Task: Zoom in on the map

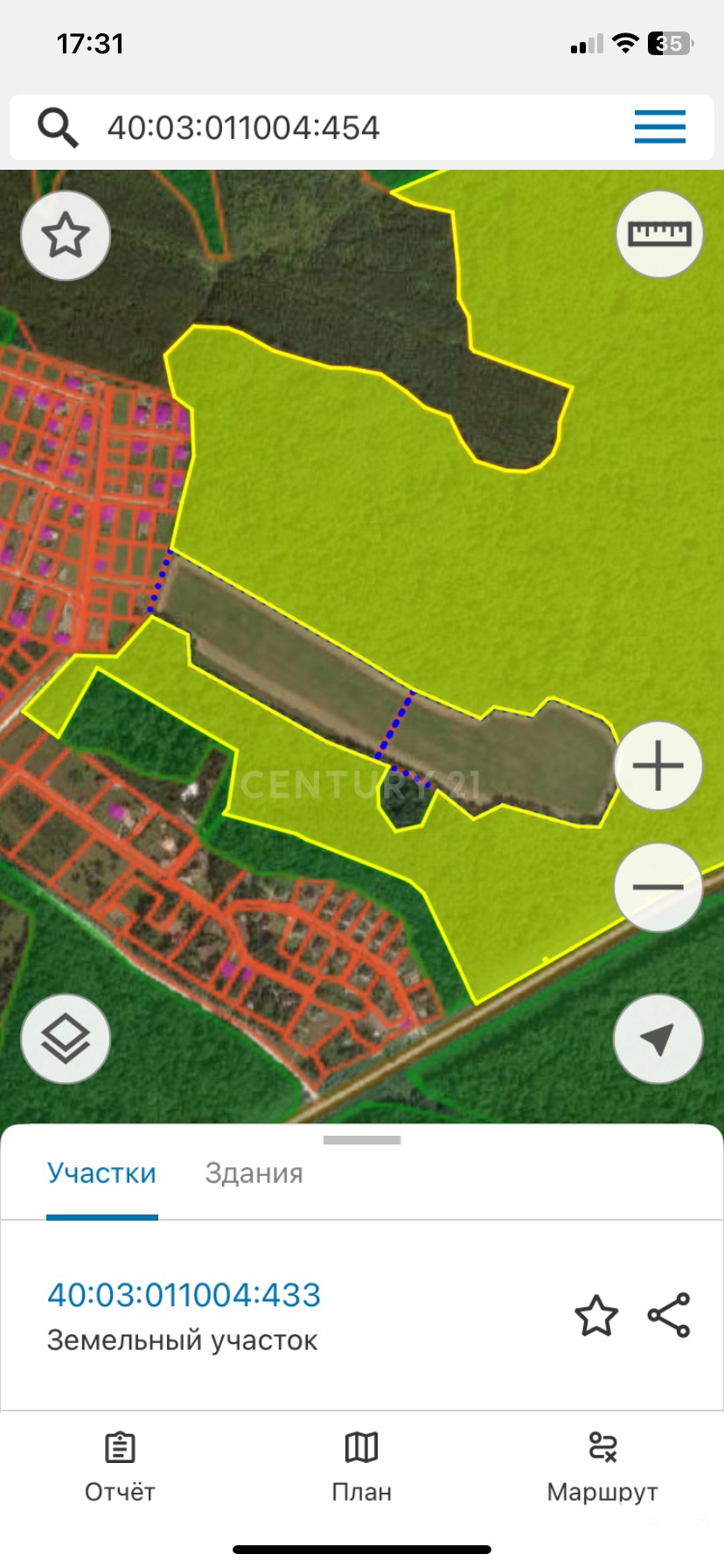Action: [658, 766]
